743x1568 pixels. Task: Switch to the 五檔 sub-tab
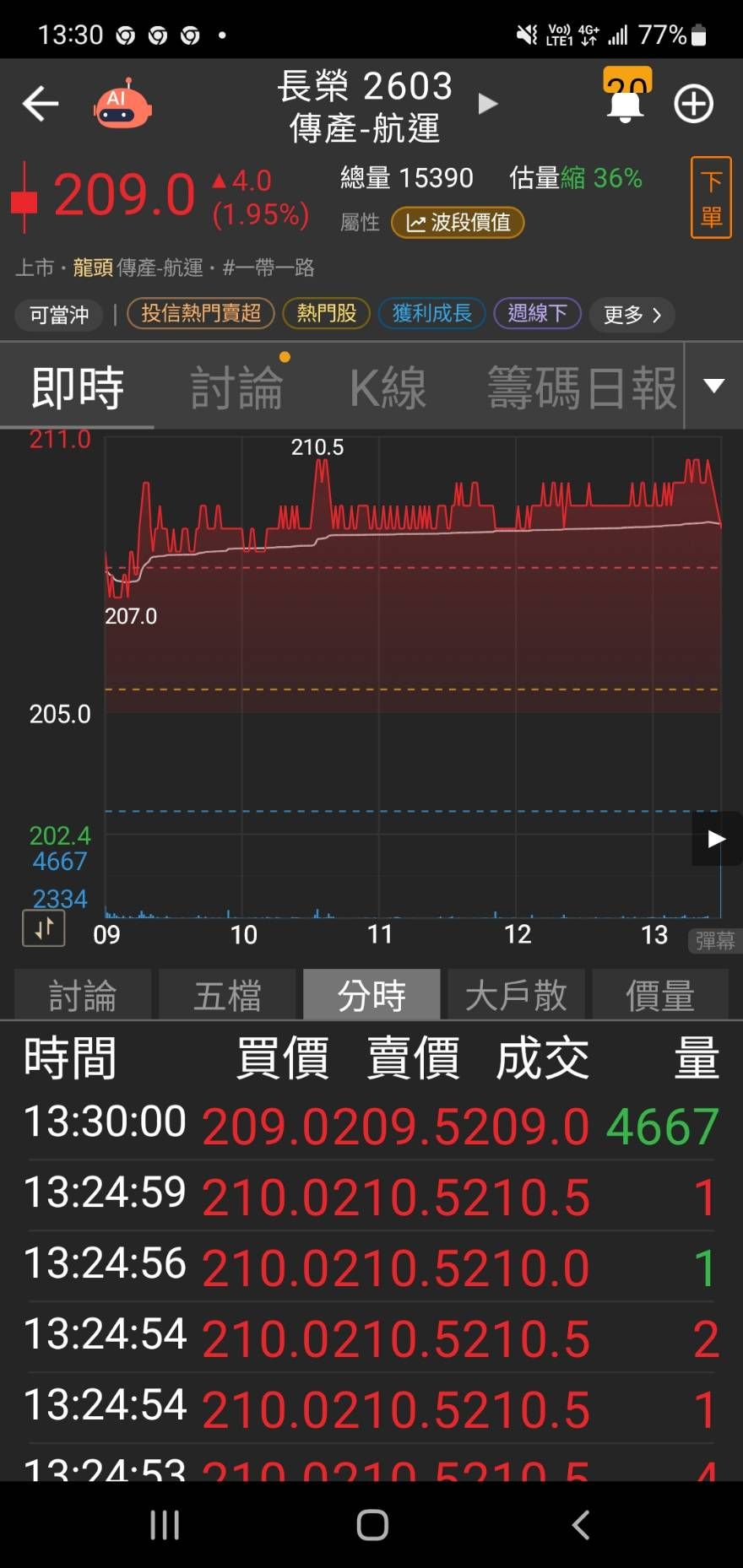coord(227,996)
